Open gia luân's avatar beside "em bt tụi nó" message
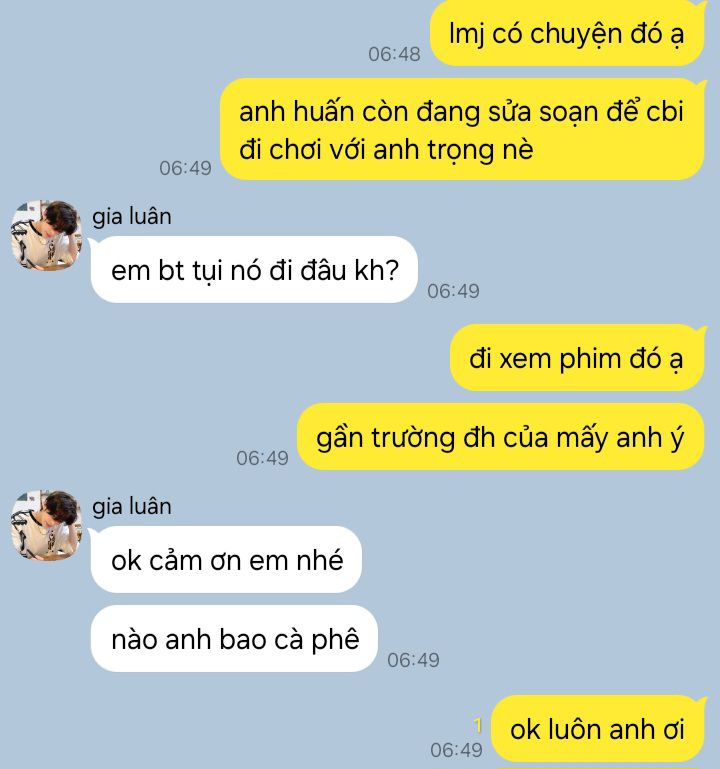The width and height of the screenshot is (720, 769). [46, 235]
